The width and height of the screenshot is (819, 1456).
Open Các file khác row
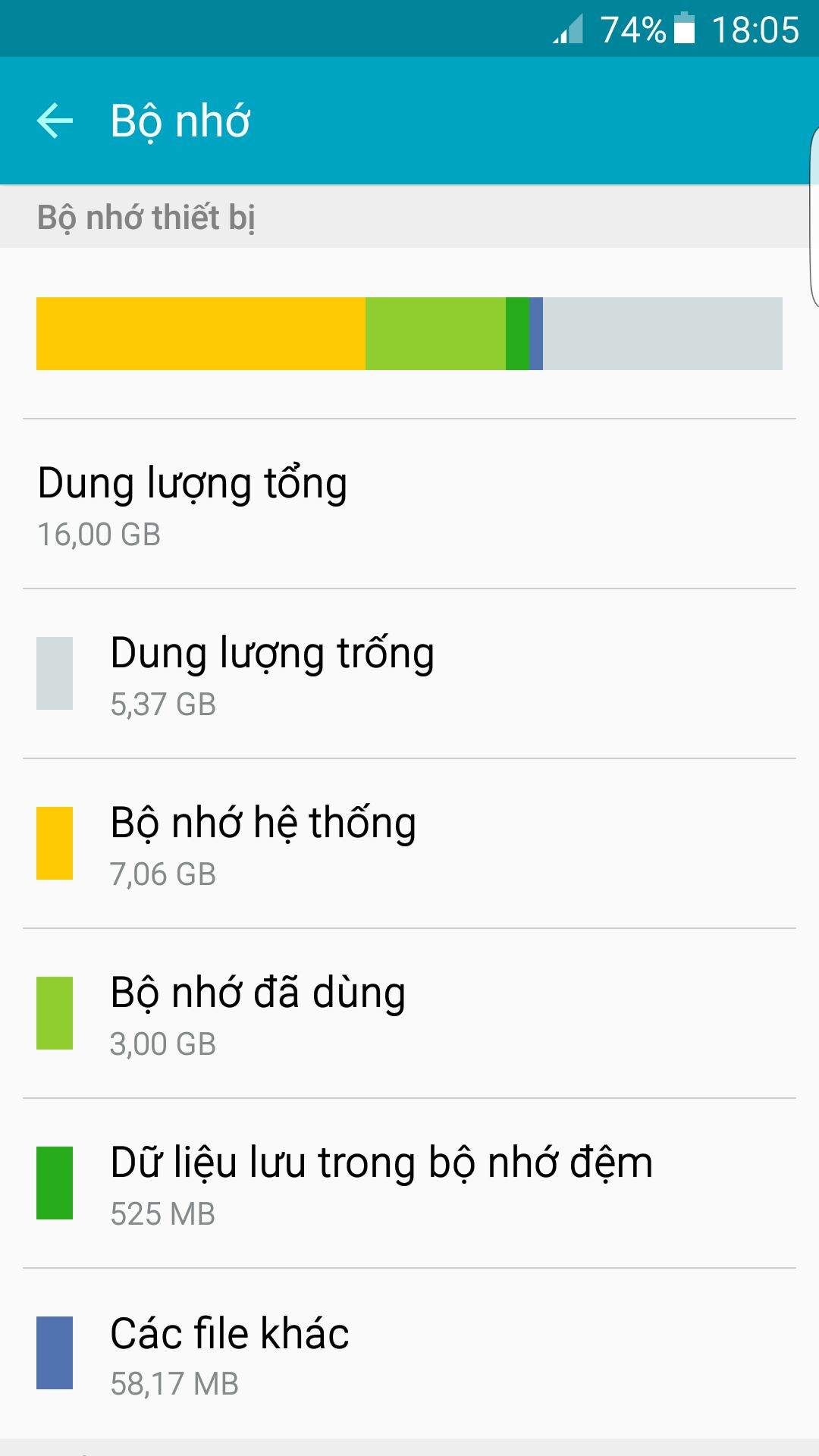pos(409,1353)
